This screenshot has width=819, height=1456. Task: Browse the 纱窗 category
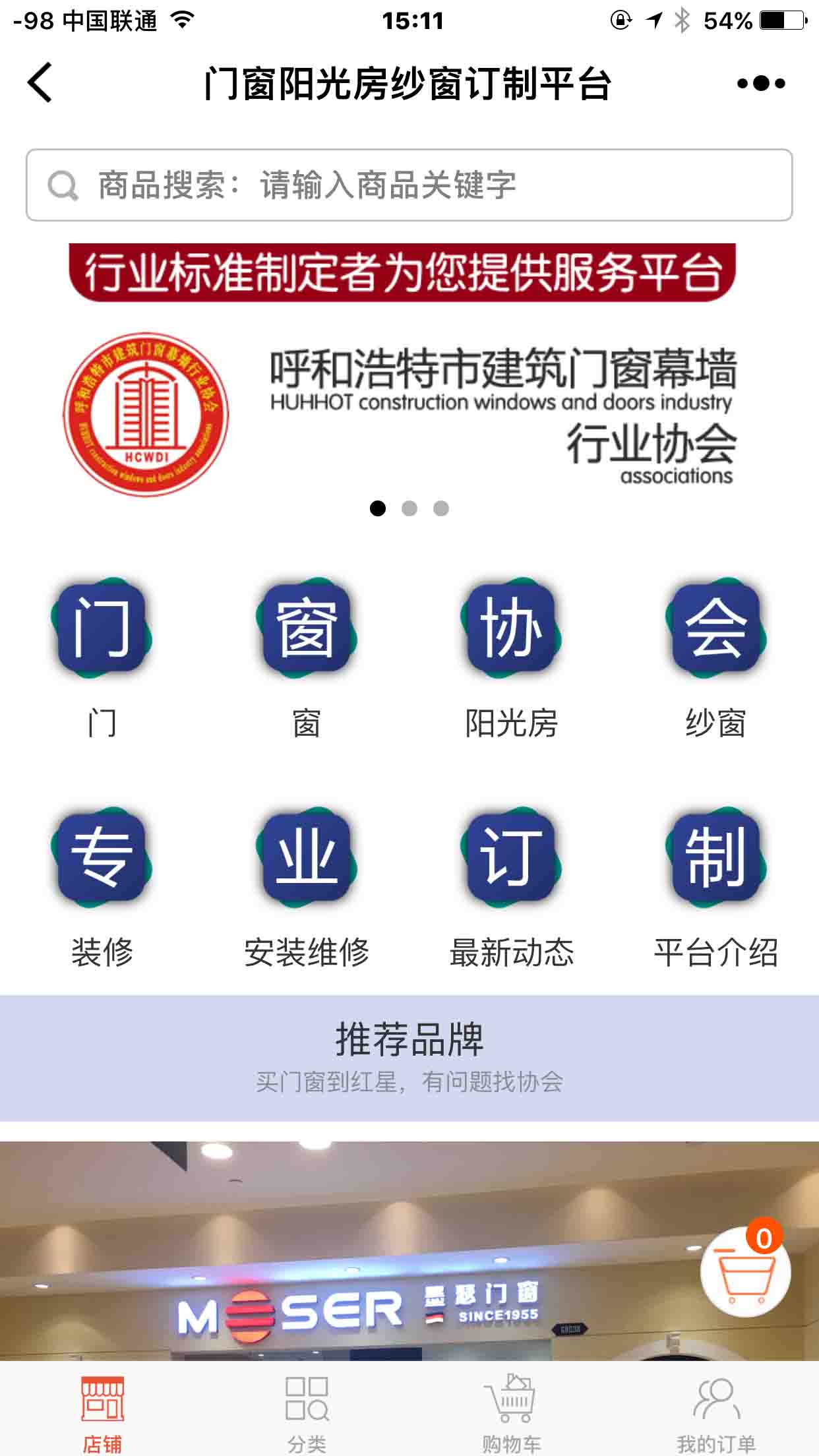(x=715, y=656)
